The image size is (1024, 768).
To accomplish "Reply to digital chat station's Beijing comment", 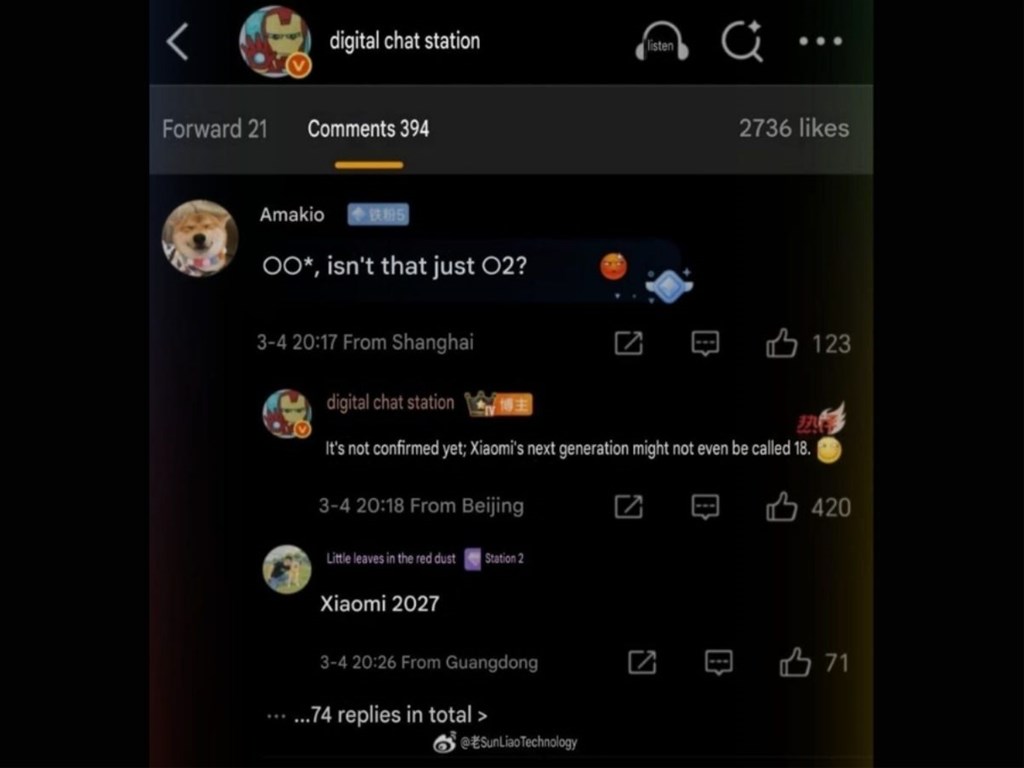I will [x=705, y=506].
